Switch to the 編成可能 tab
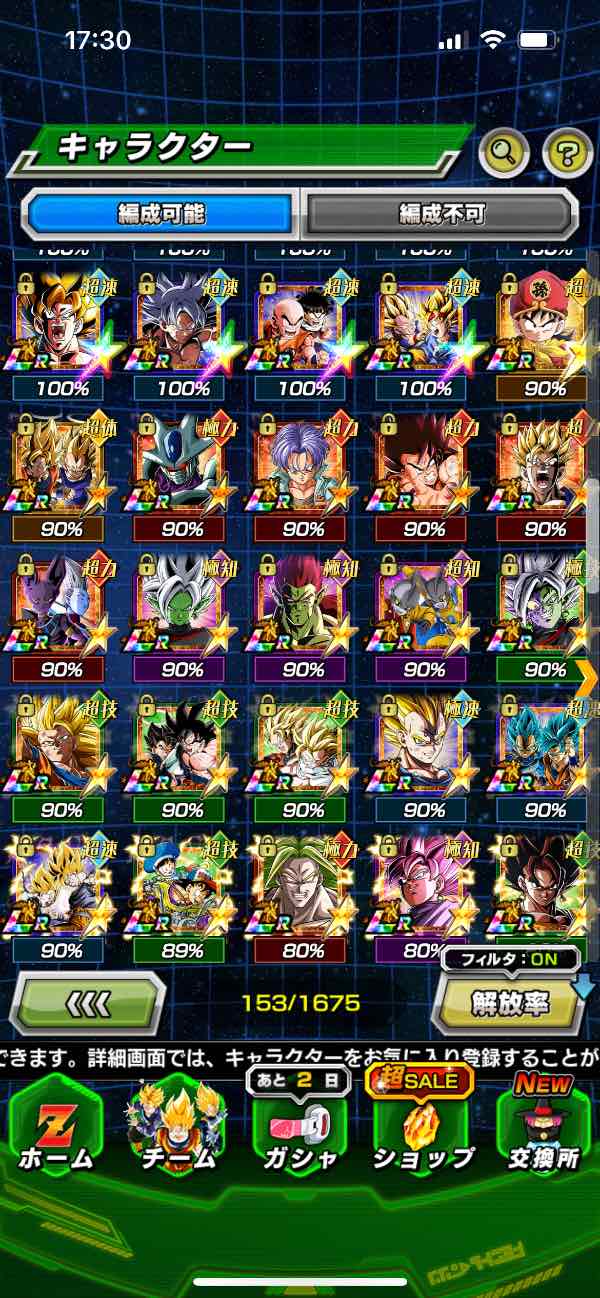Image resolution: width=600 pixels, height=1298 pixels. pos(160,213)
